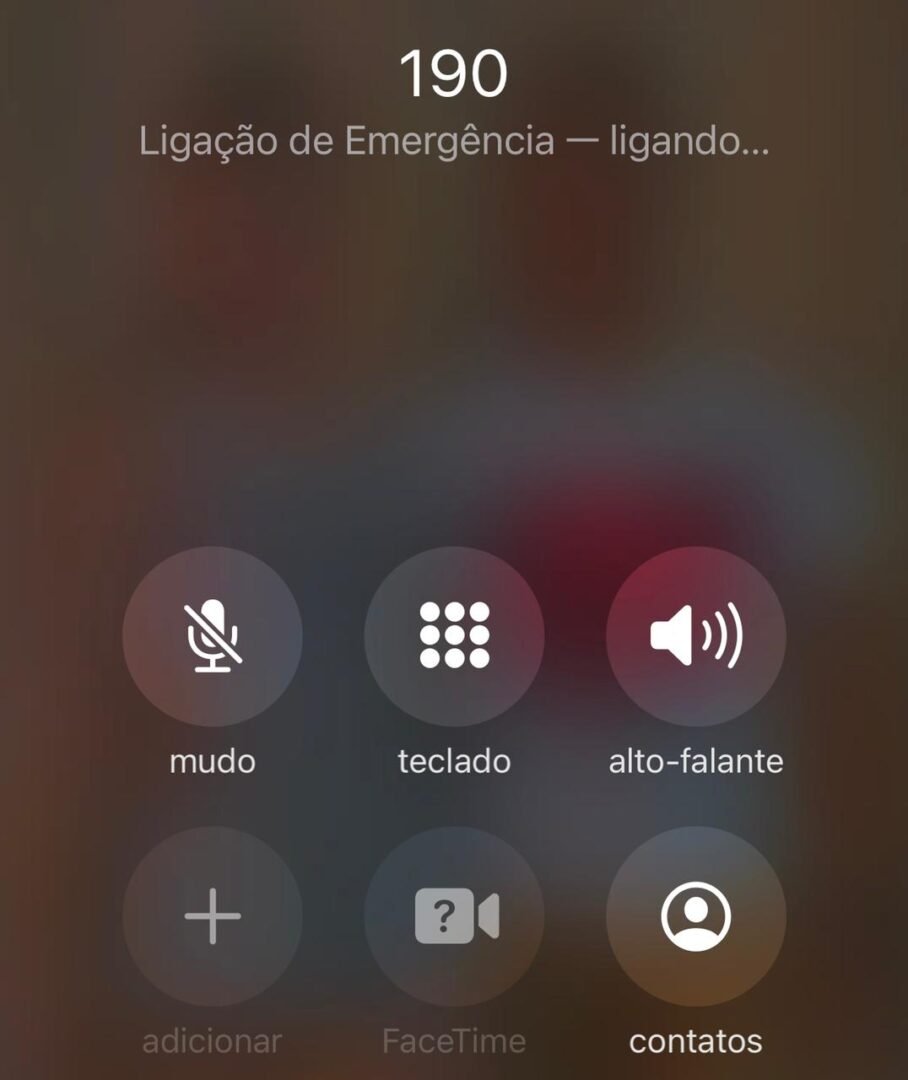Tap the dotted dial pad symbol above teclado

pos(455,638)
